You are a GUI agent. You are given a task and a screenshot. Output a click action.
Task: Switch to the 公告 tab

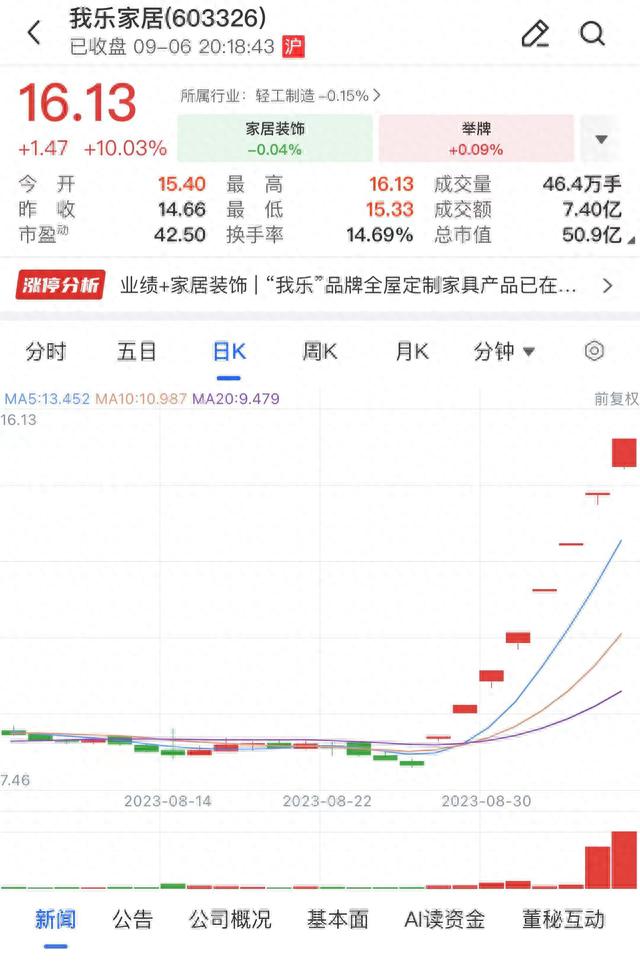point(133,919)
